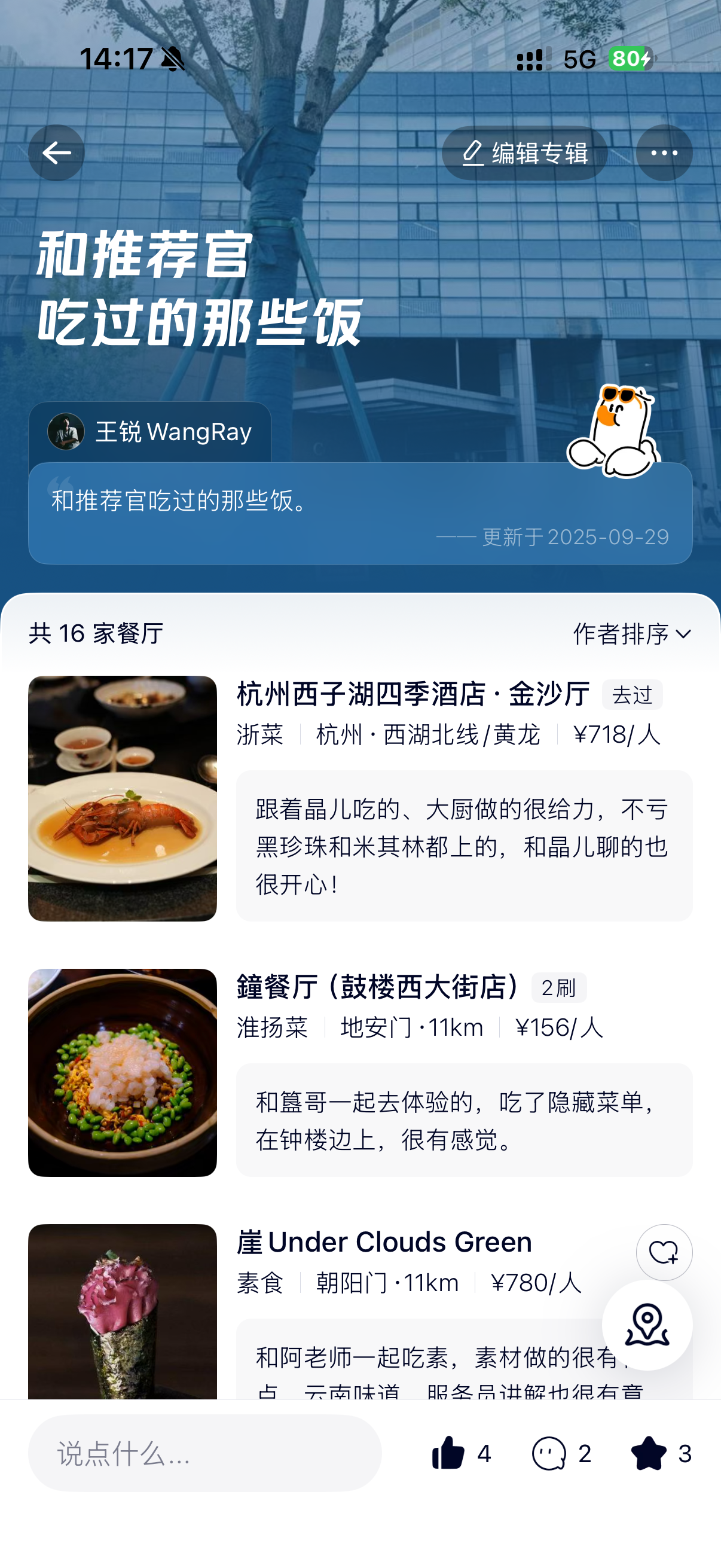Open the 杭州西子湖四季酒店·金沙厅 restaurant card

coord(413,694)
